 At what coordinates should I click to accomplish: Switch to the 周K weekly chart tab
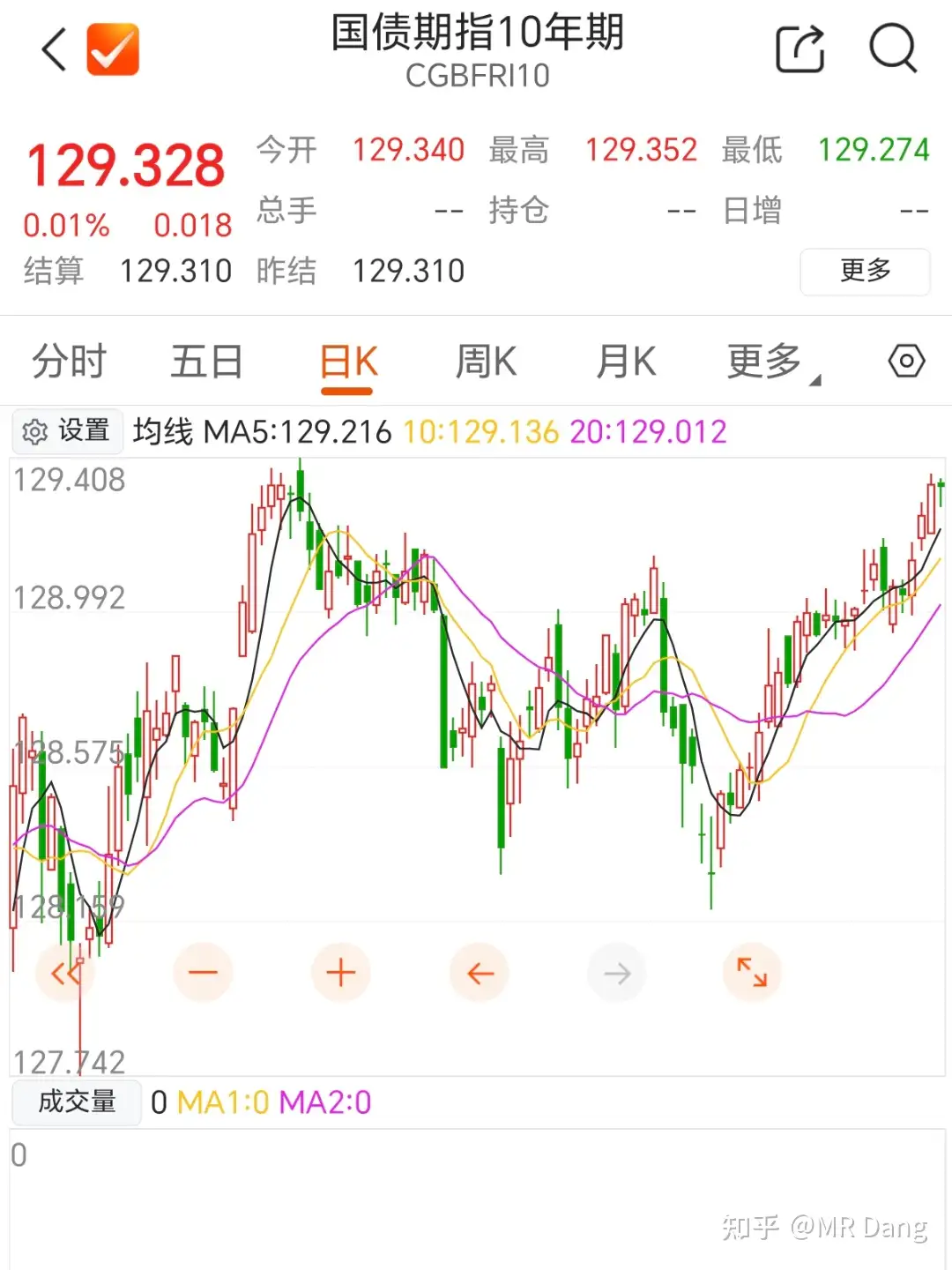(x=484, y=361)
